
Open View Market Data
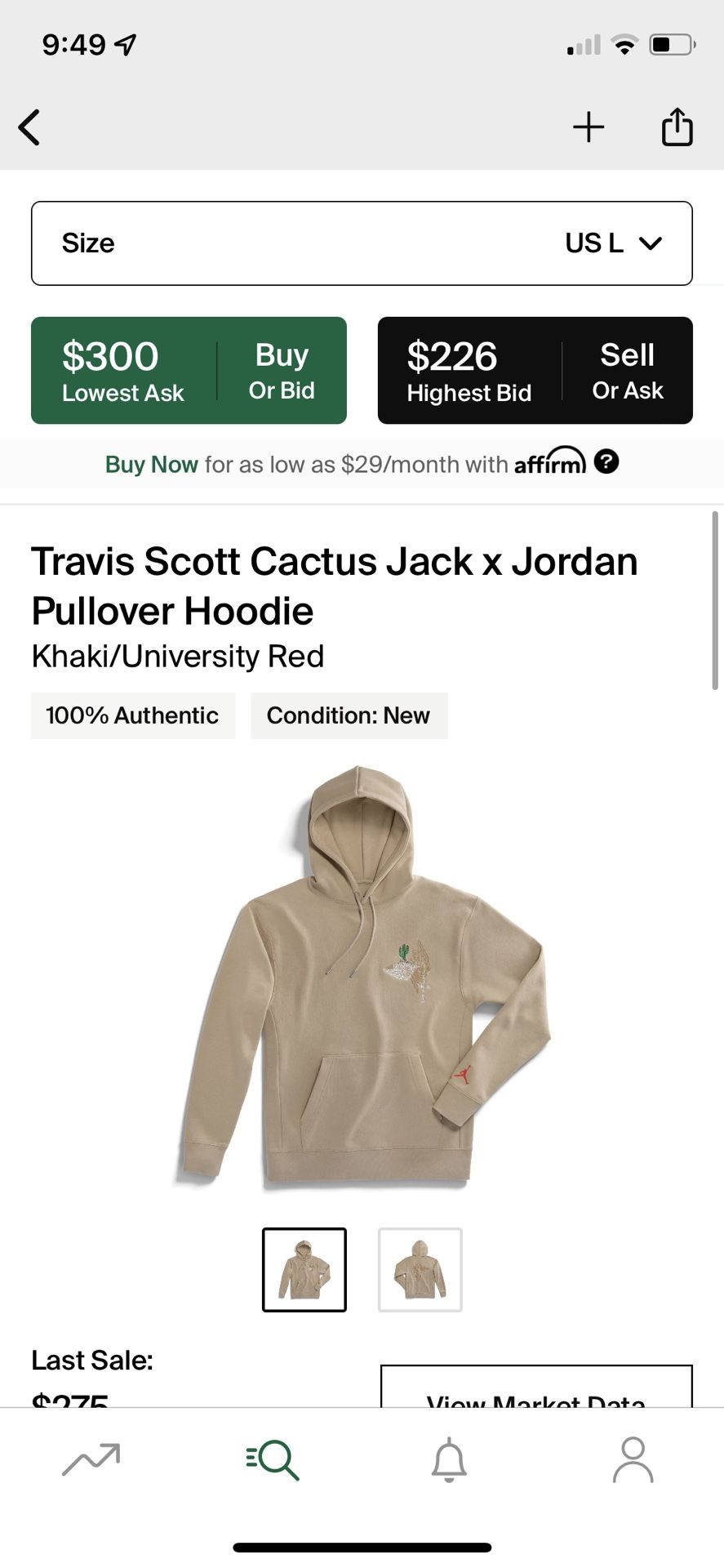click(536, 1388)
